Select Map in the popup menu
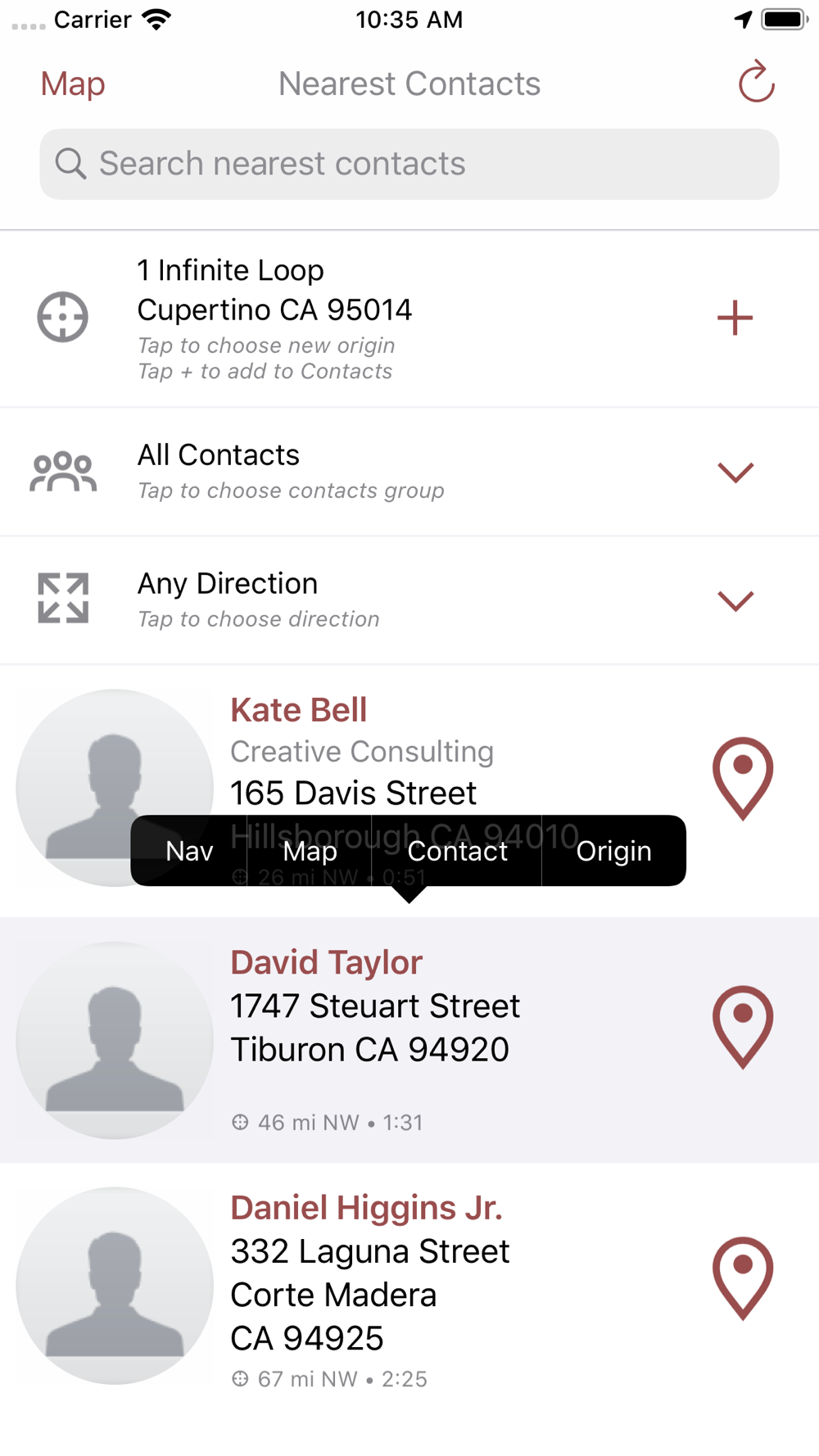 point(310,851)
